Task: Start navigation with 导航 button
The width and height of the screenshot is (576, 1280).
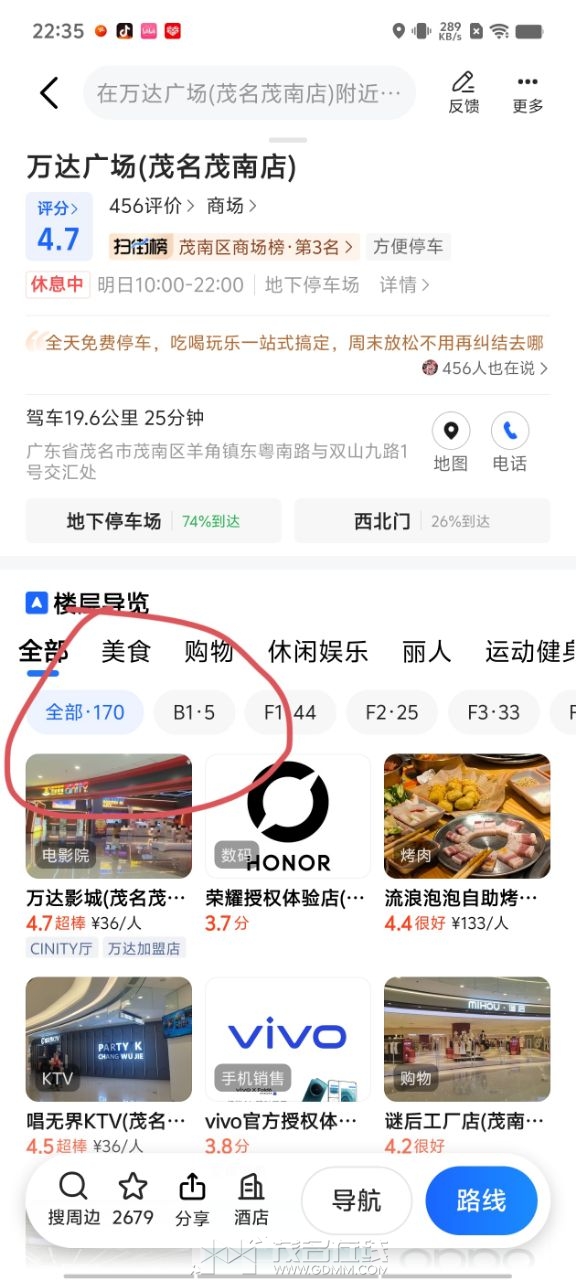Action: [x=357, y=1200]
